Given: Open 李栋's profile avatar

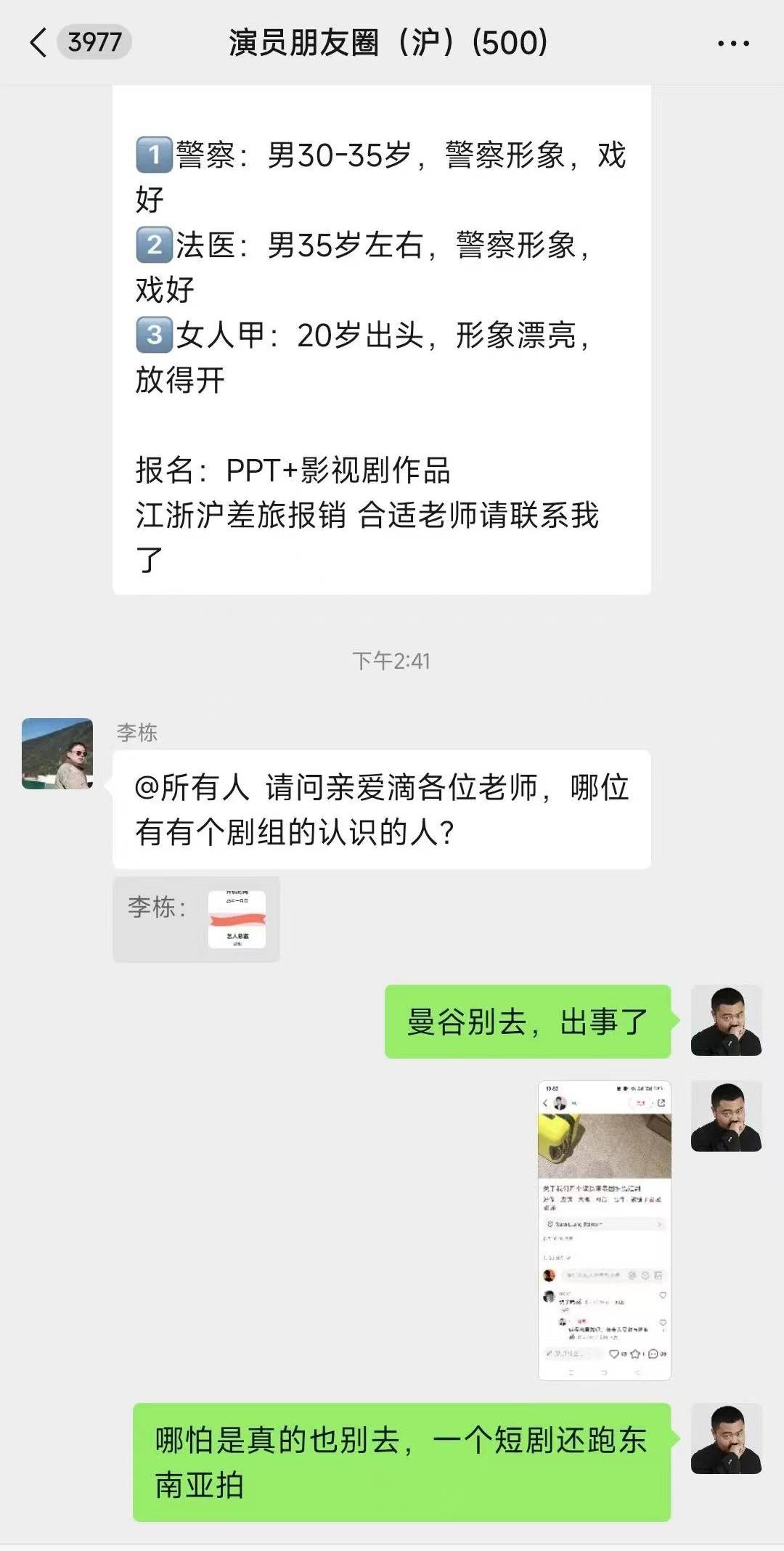Looking at the screenshot, I should [57, 754].
